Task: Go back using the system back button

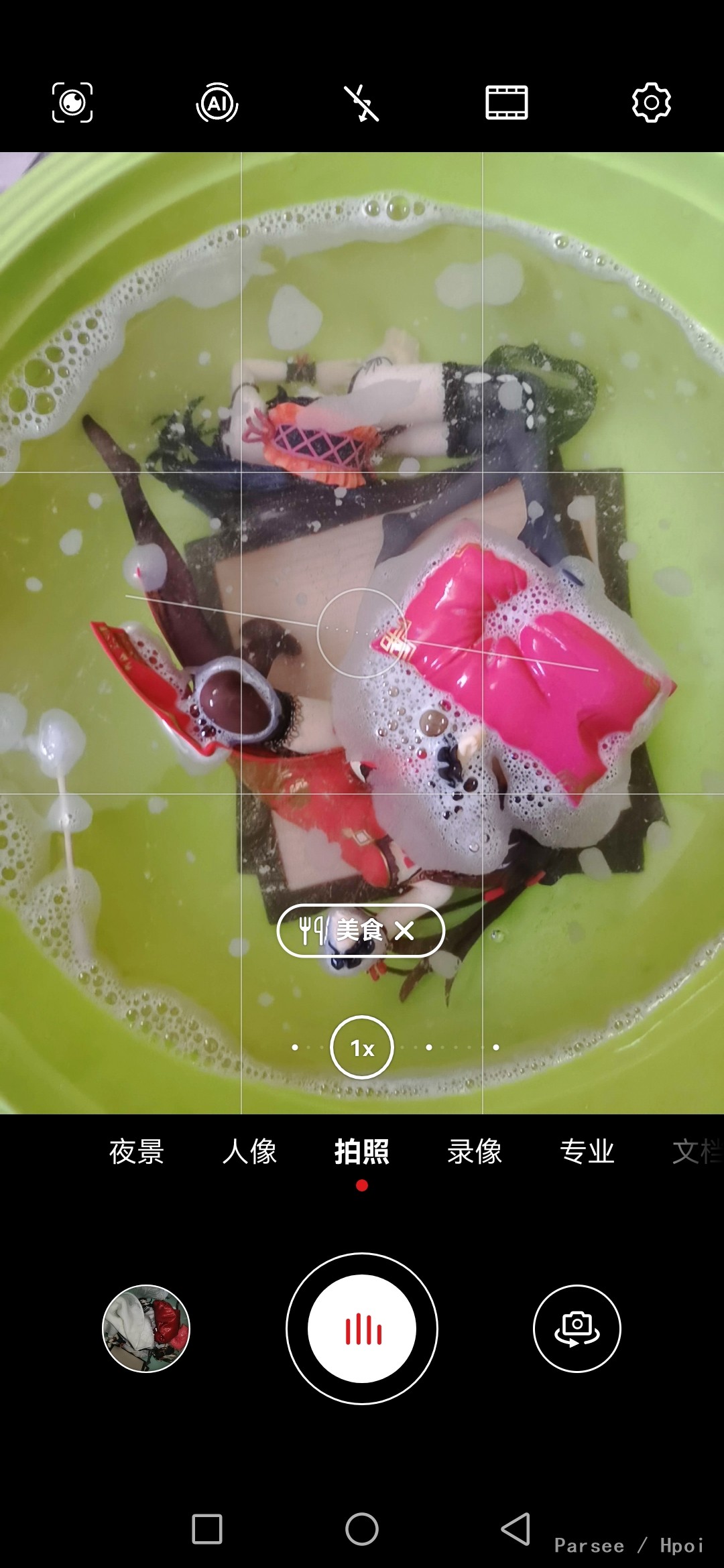Action: coord(516,1529)
